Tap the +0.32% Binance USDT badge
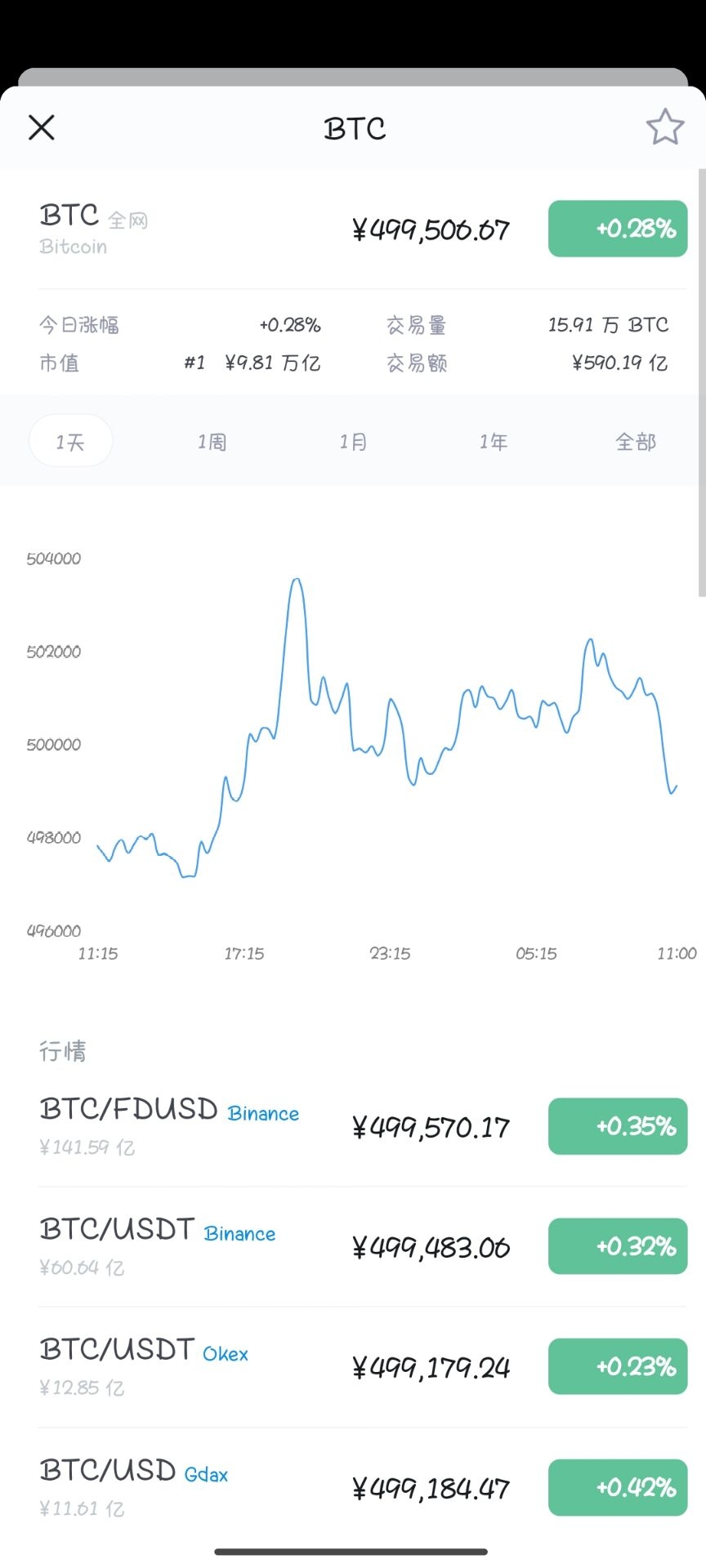Viewport: 706px width, 1568px height. click(617, 1245)
